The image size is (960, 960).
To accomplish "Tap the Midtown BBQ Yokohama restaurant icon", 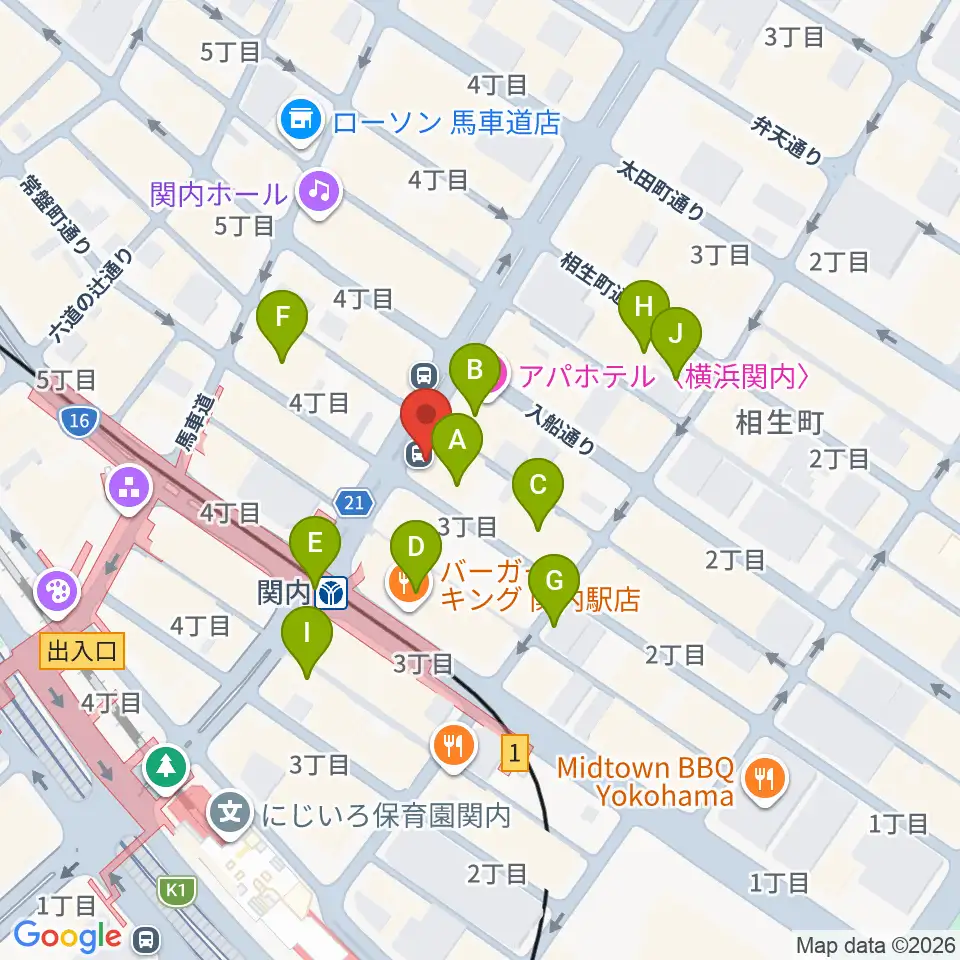I will [x=765, y=782].
